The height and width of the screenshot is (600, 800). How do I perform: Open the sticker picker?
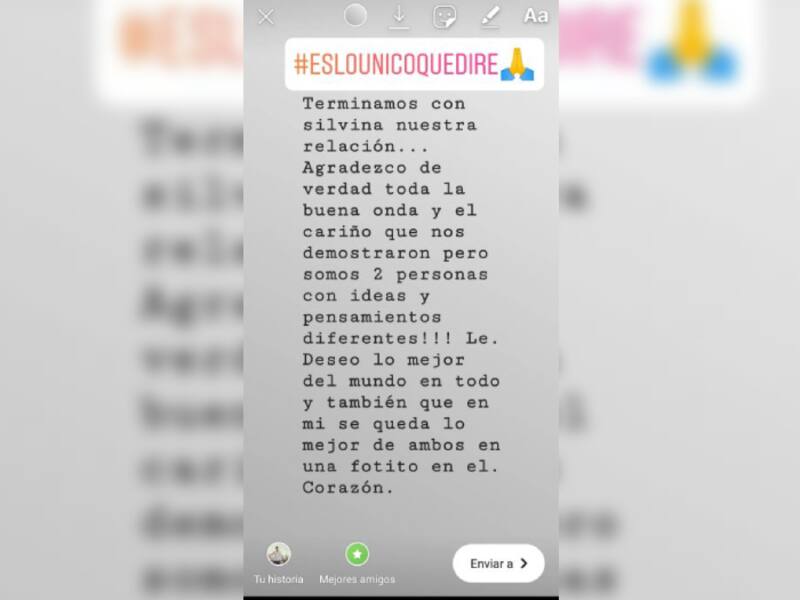[444, 16]
